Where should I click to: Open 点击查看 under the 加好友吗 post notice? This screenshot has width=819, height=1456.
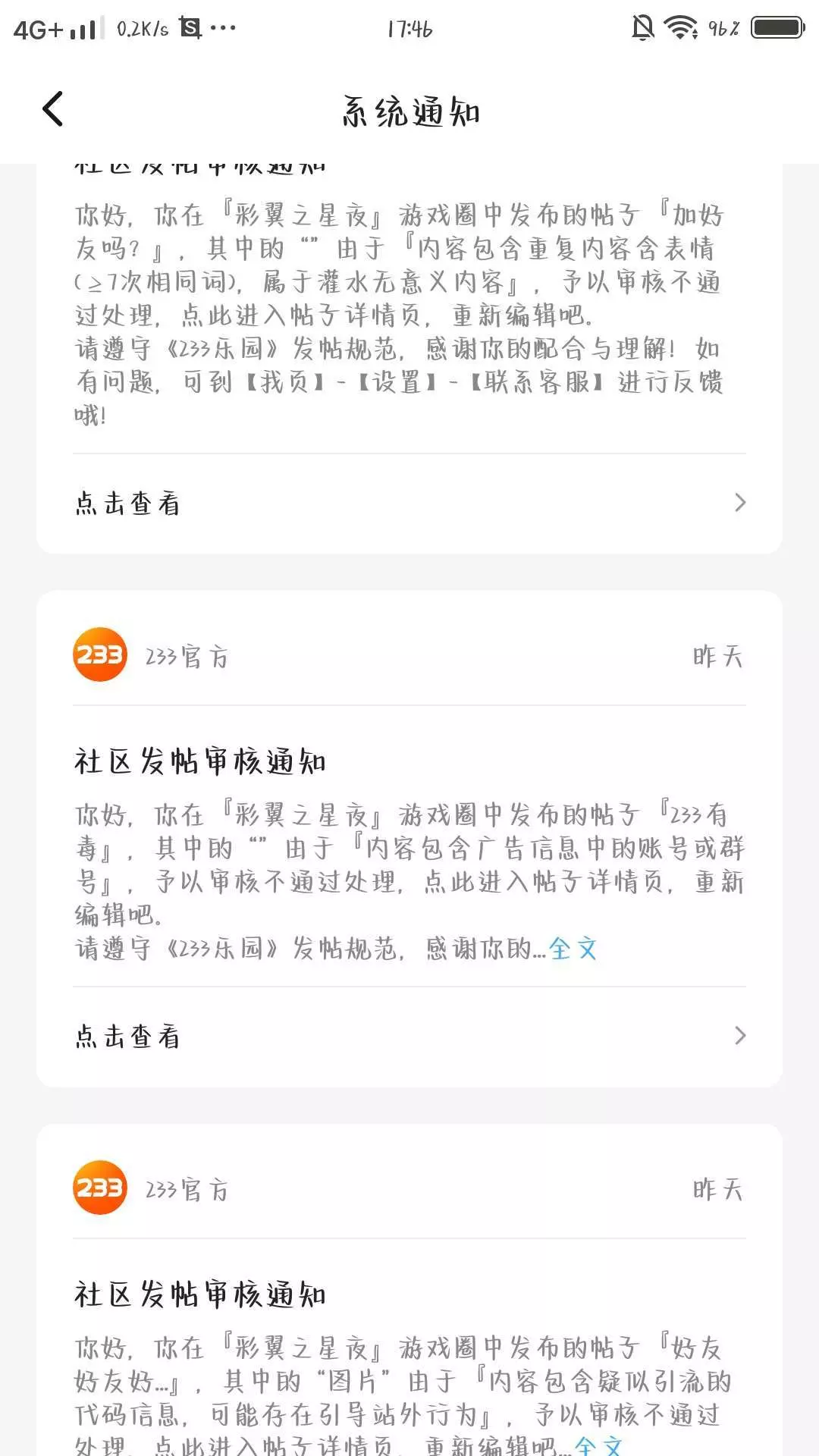pos(409,504)
